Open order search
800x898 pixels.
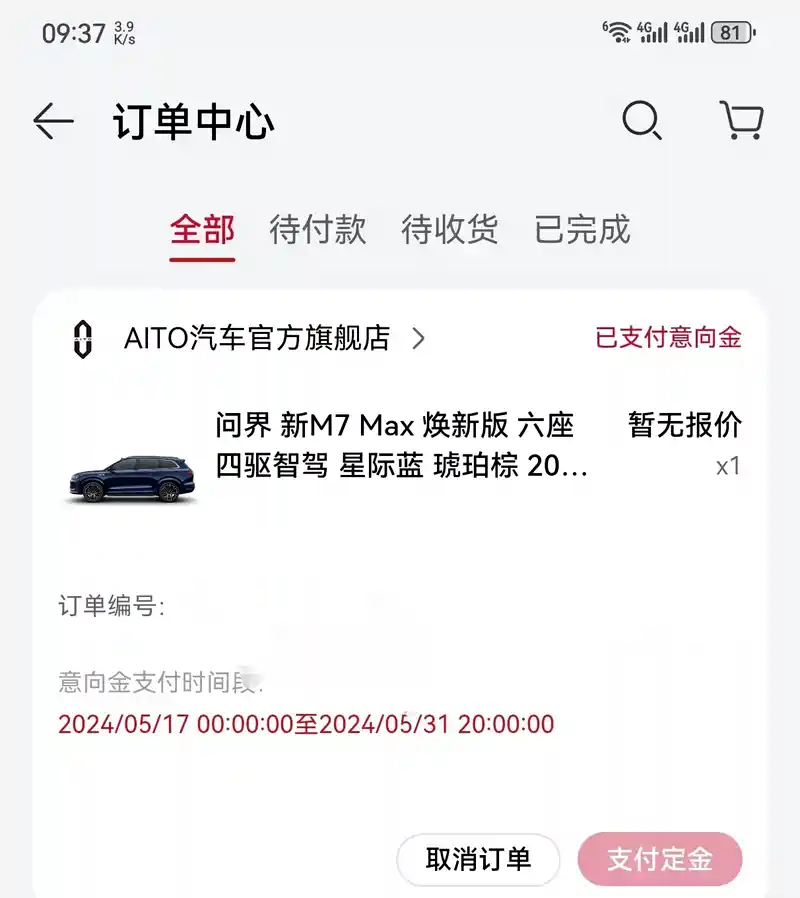tap(641, 122)
